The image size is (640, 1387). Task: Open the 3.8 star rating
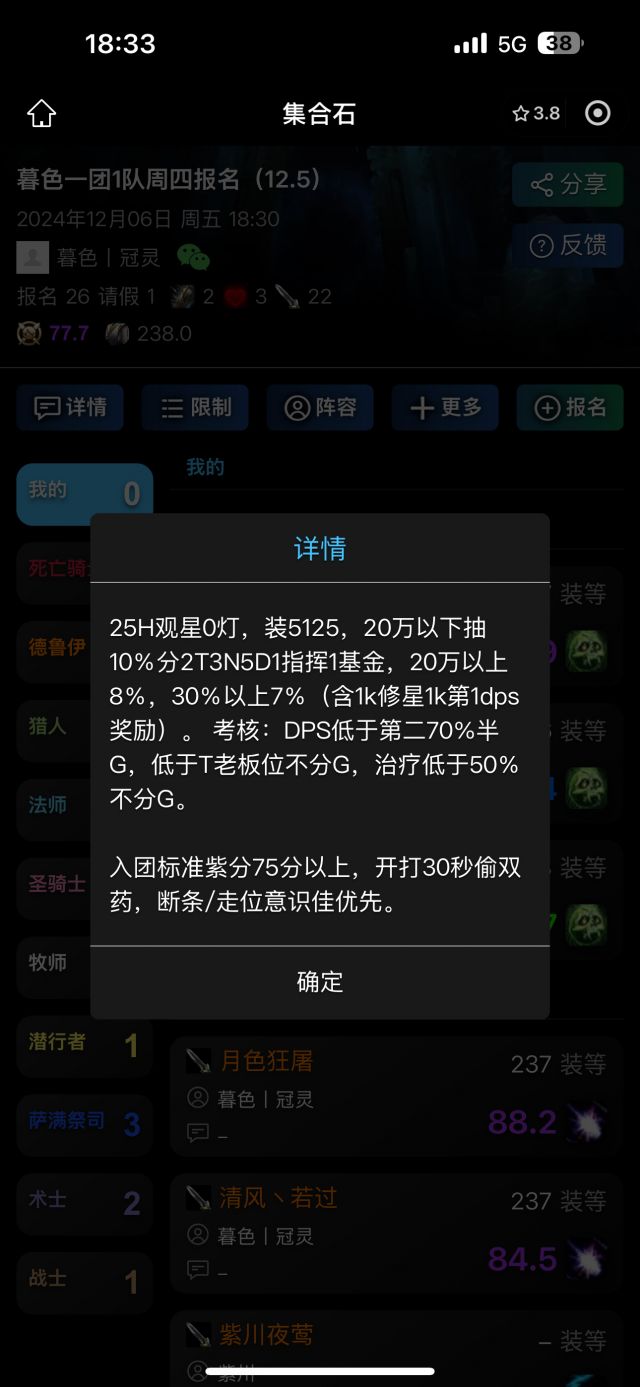coord(537,114)
